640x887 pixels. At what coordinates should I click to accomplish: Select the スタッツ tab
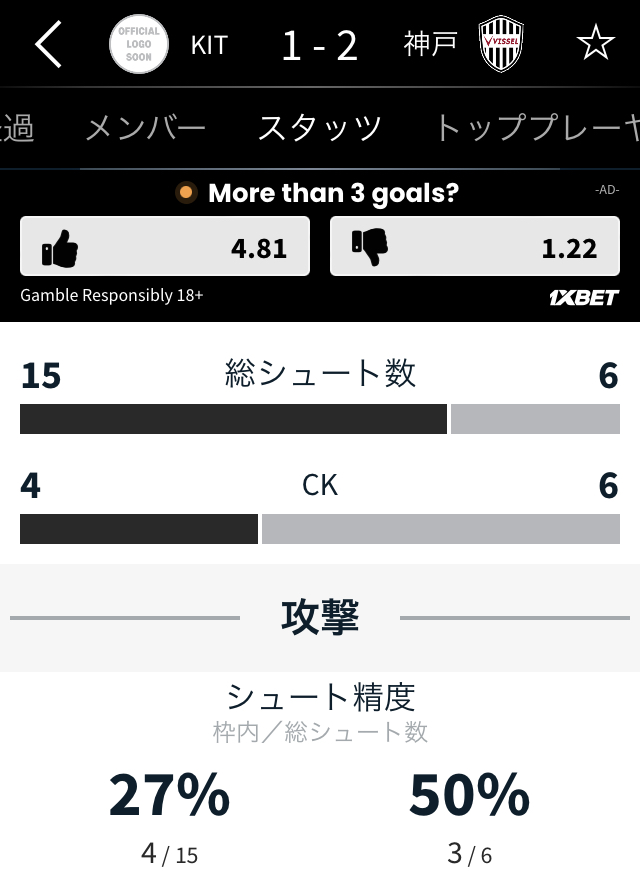point(319,128)
